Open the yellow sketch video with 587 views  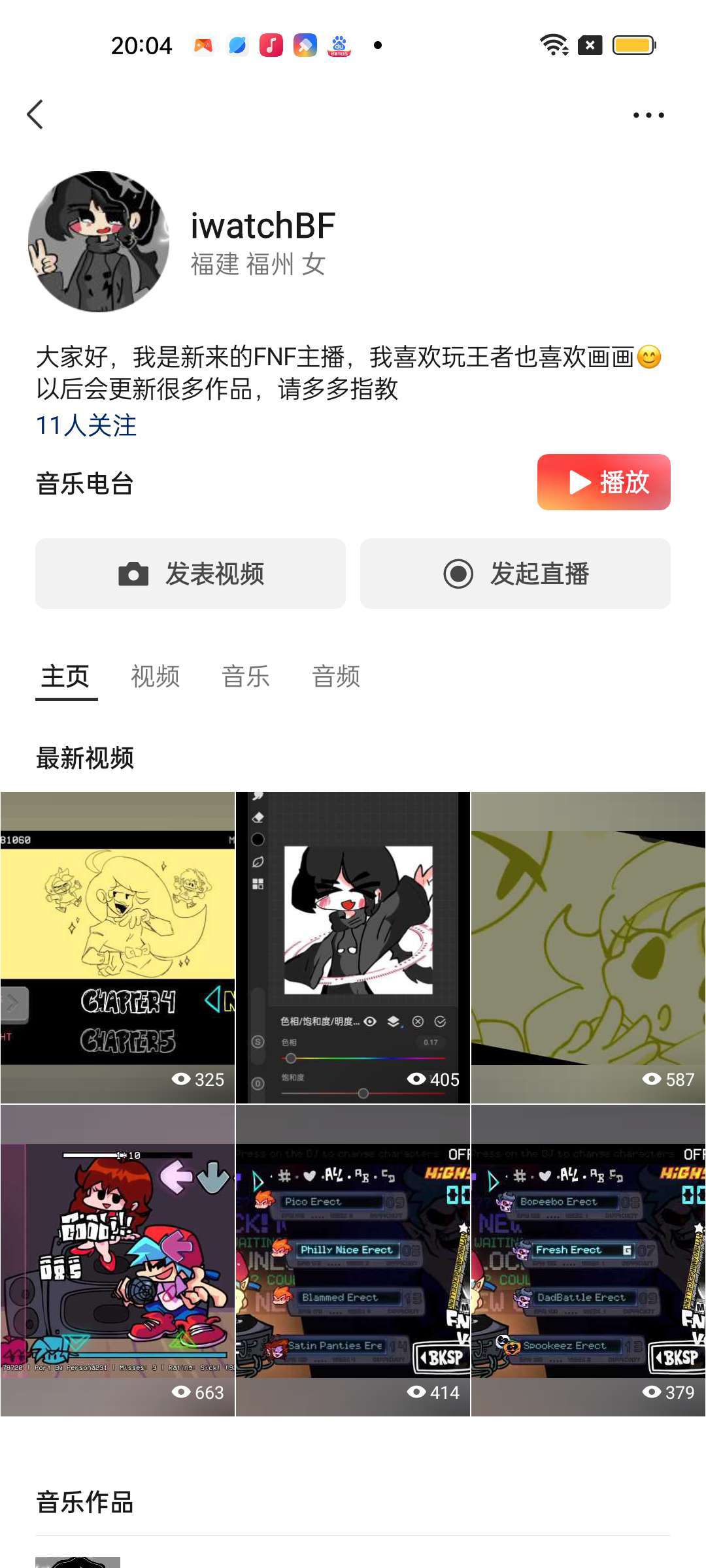pos(588,947)
